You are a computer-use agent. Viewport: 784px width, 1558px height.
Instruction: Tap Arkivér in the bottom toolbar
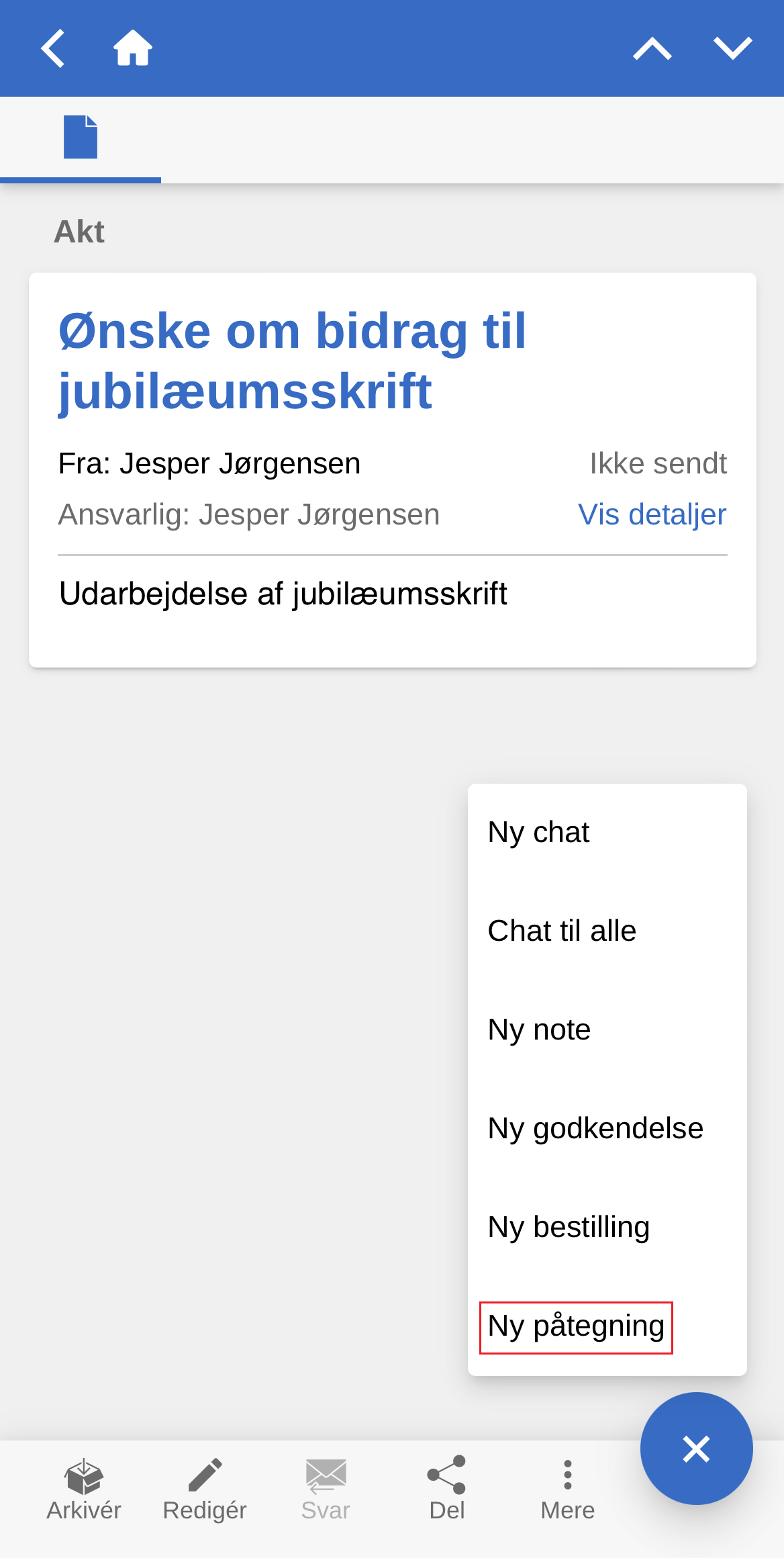click(84, 1489)
